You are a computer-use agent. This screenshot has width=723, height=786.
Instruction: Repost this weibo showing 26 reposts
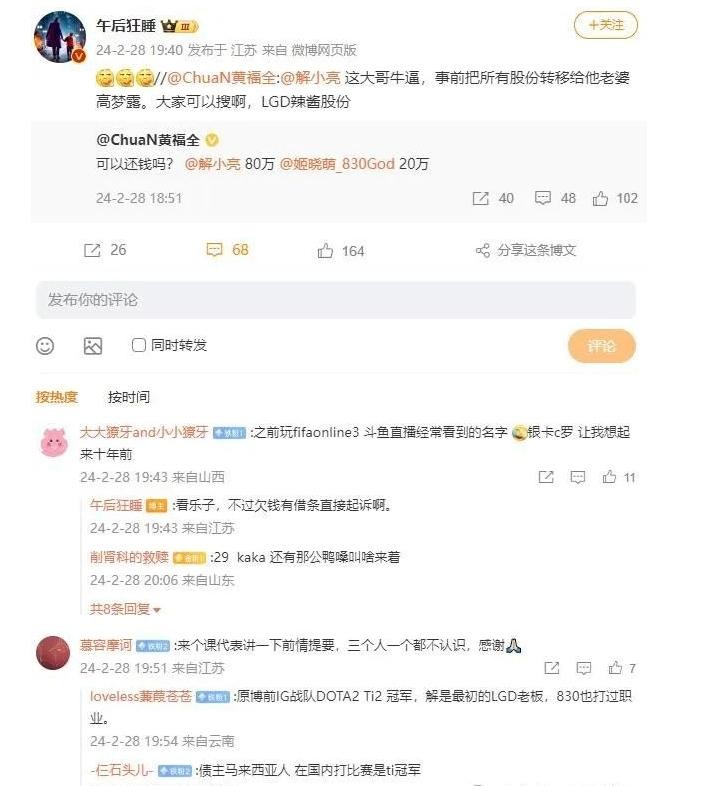click(x=105, y=250)
